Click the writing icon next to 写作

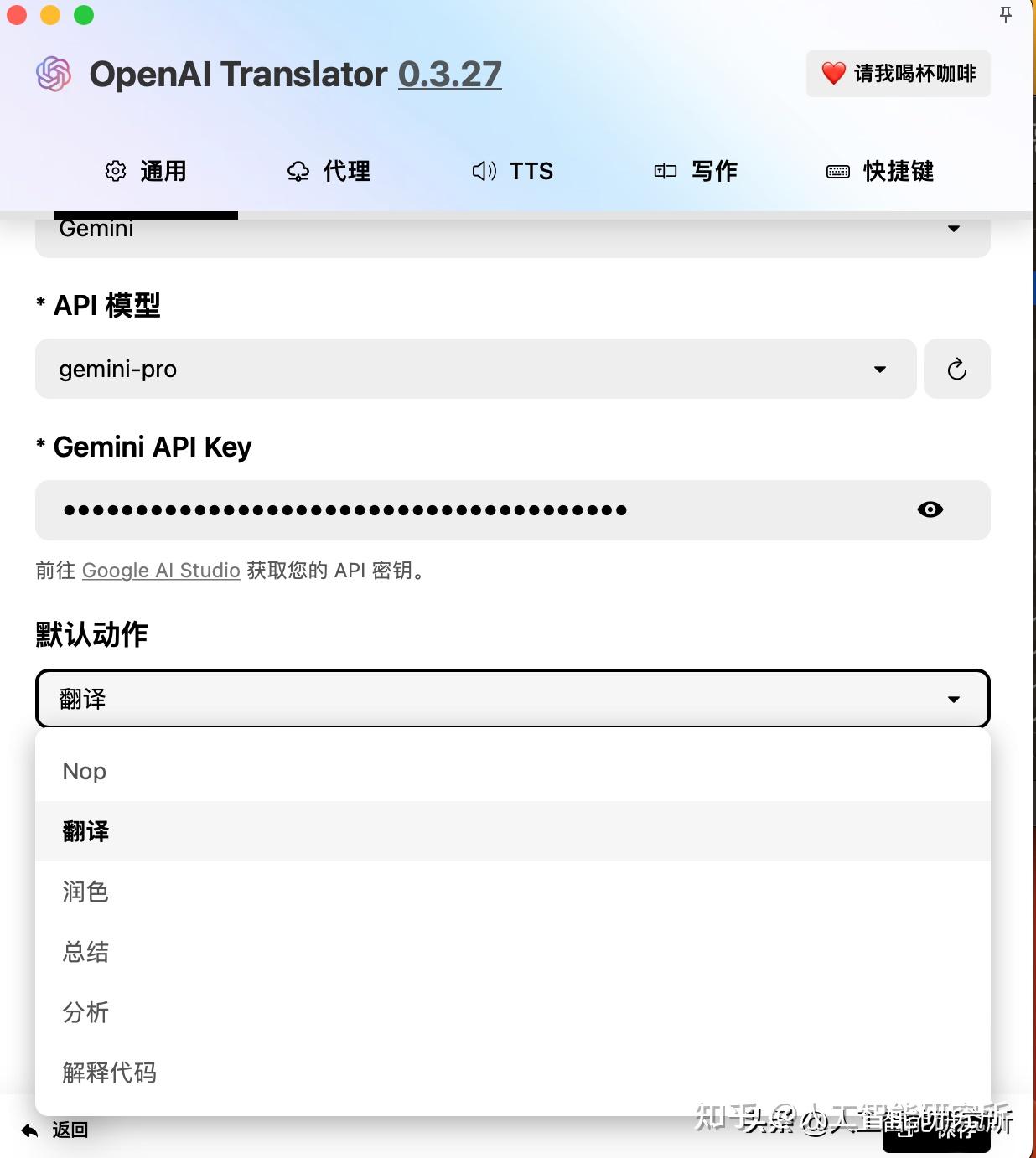click(664, 171)
